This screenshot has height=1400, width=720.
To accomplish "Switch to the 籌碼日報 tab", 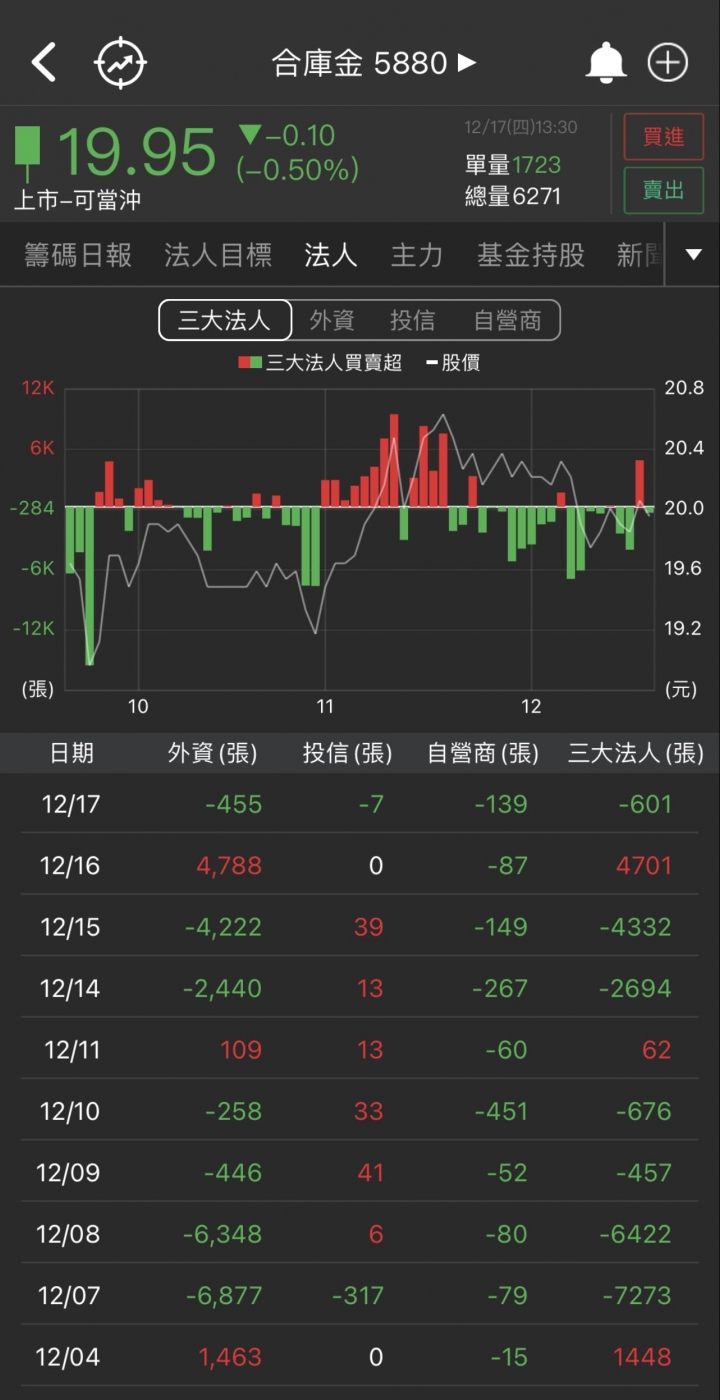I will coord(78,255).
